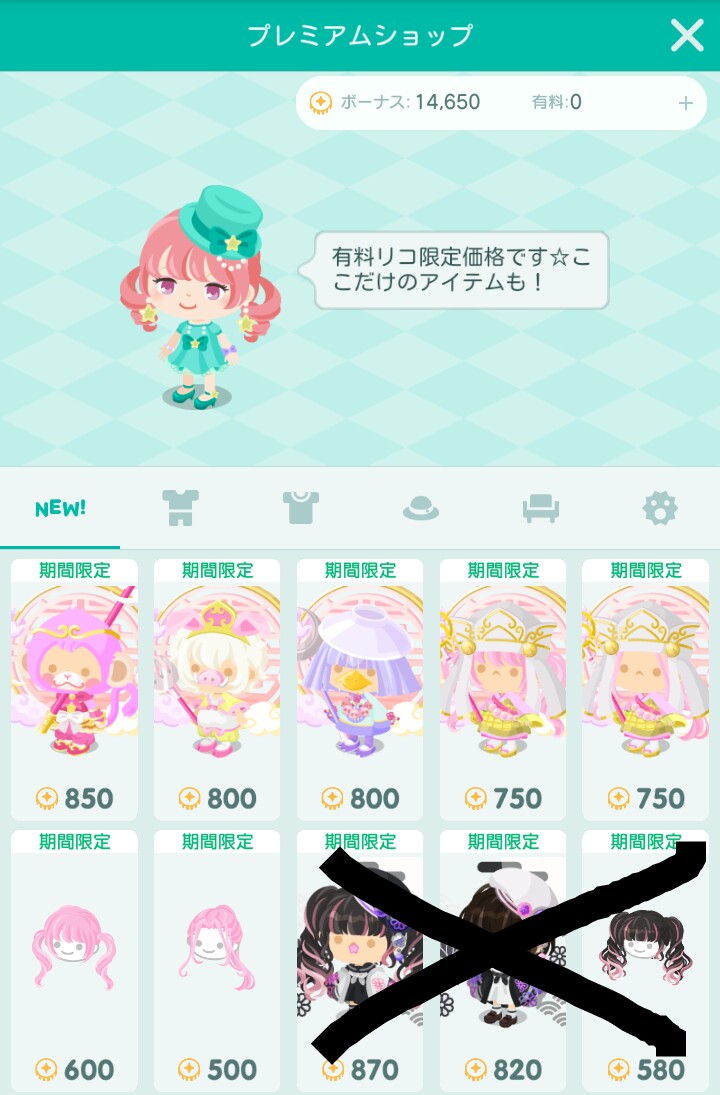Open the outfit sets category tab
Viewport: 720px width, 1095px height.
click(180, 508)
